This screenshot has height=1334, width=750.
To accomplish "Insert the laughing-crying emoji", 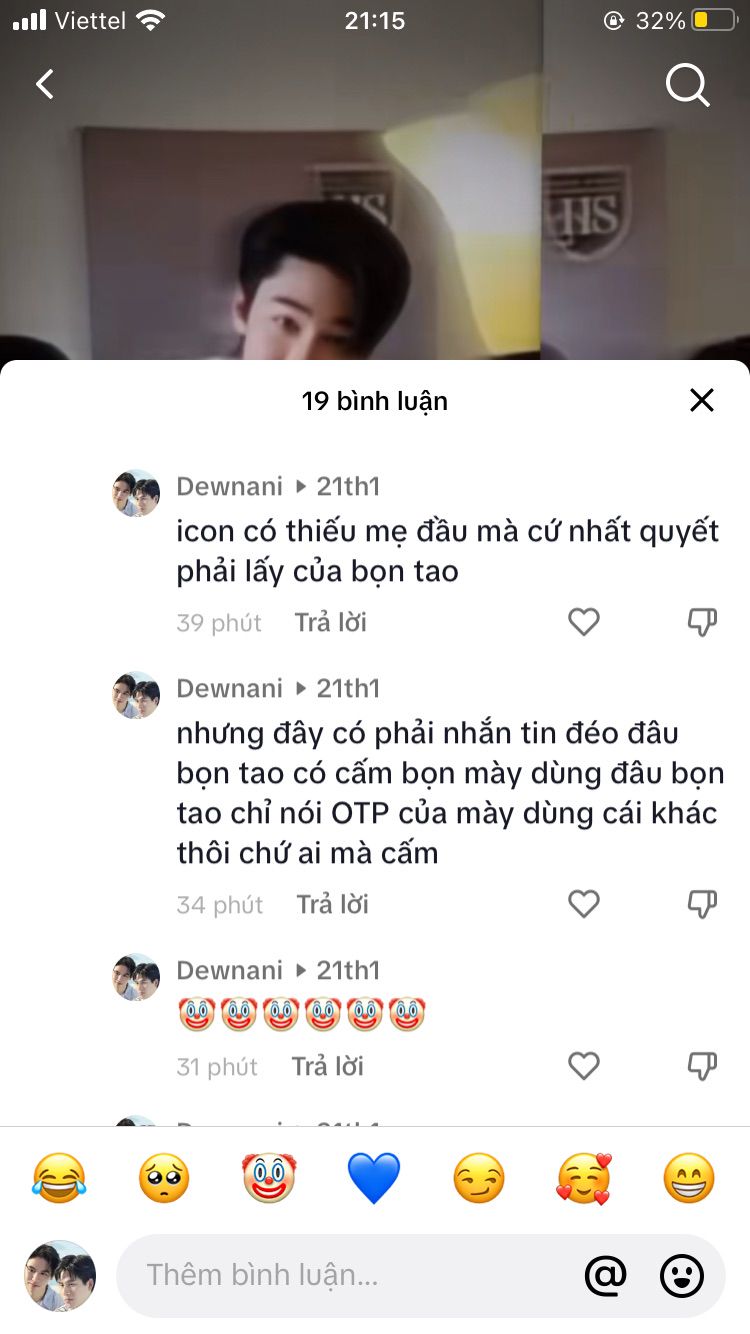I will [x=59, y=1178].
